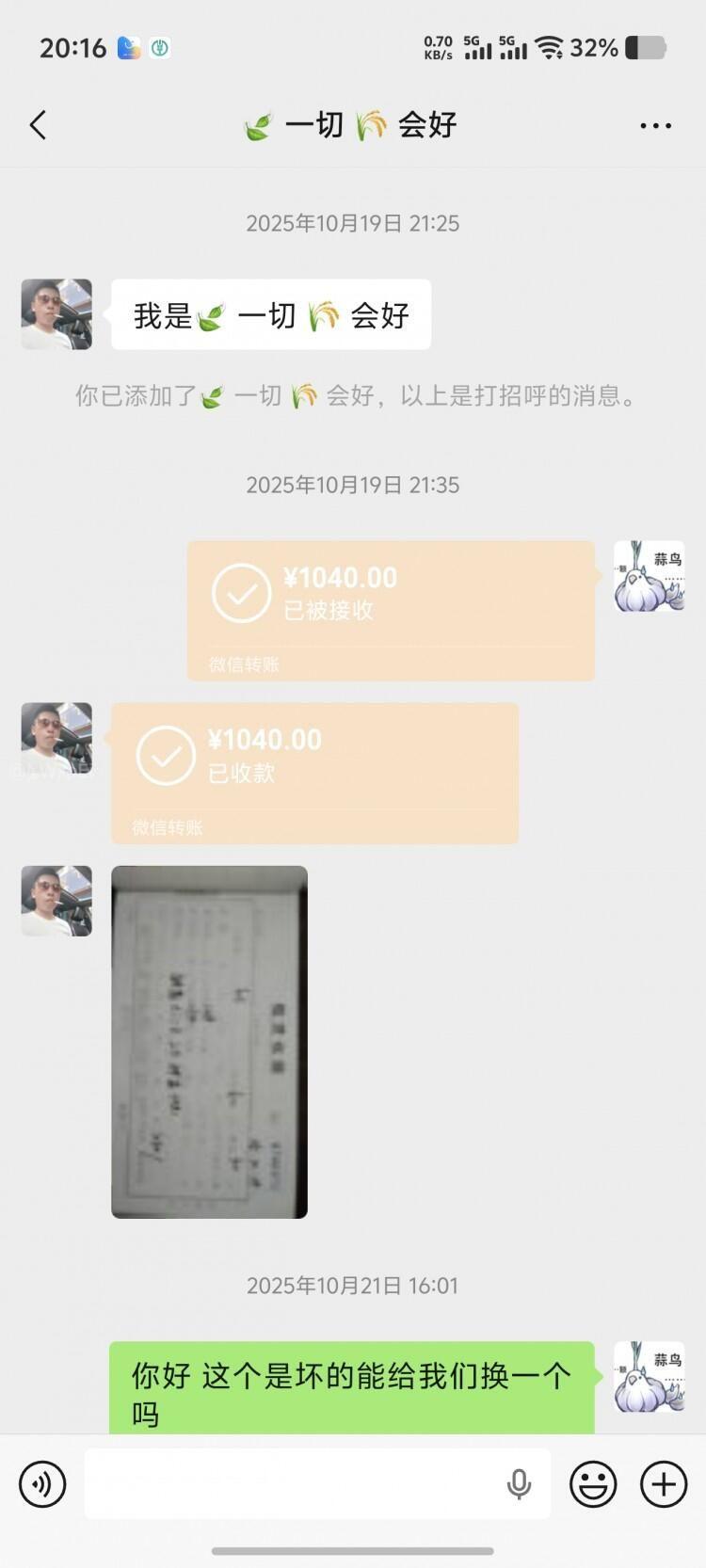Switch to voice message input

click(42, 1484)
